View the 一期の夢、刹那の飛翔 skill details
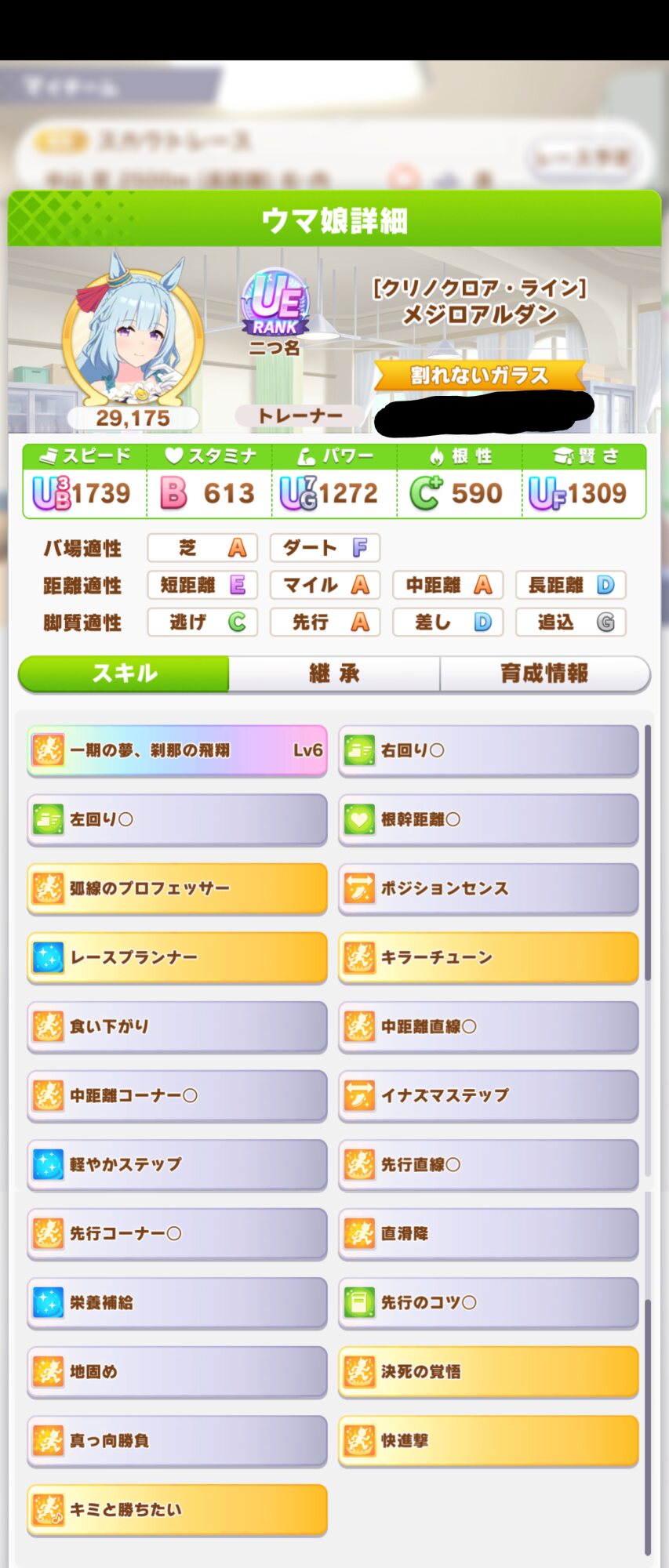The image size is (669, 1568). click(177, 750)
